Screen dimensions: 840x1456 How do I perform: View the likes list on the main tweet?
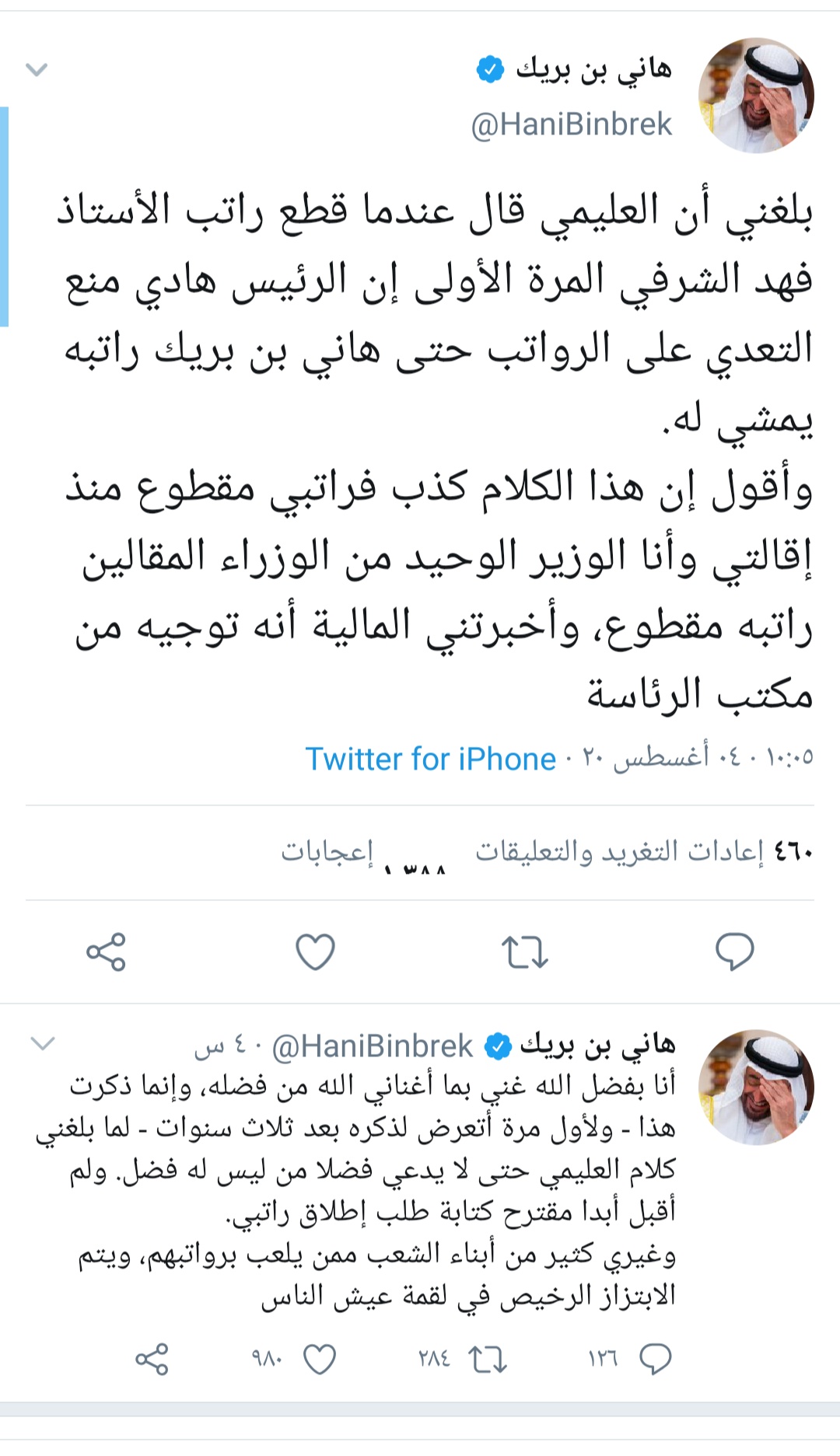(362, 854)
